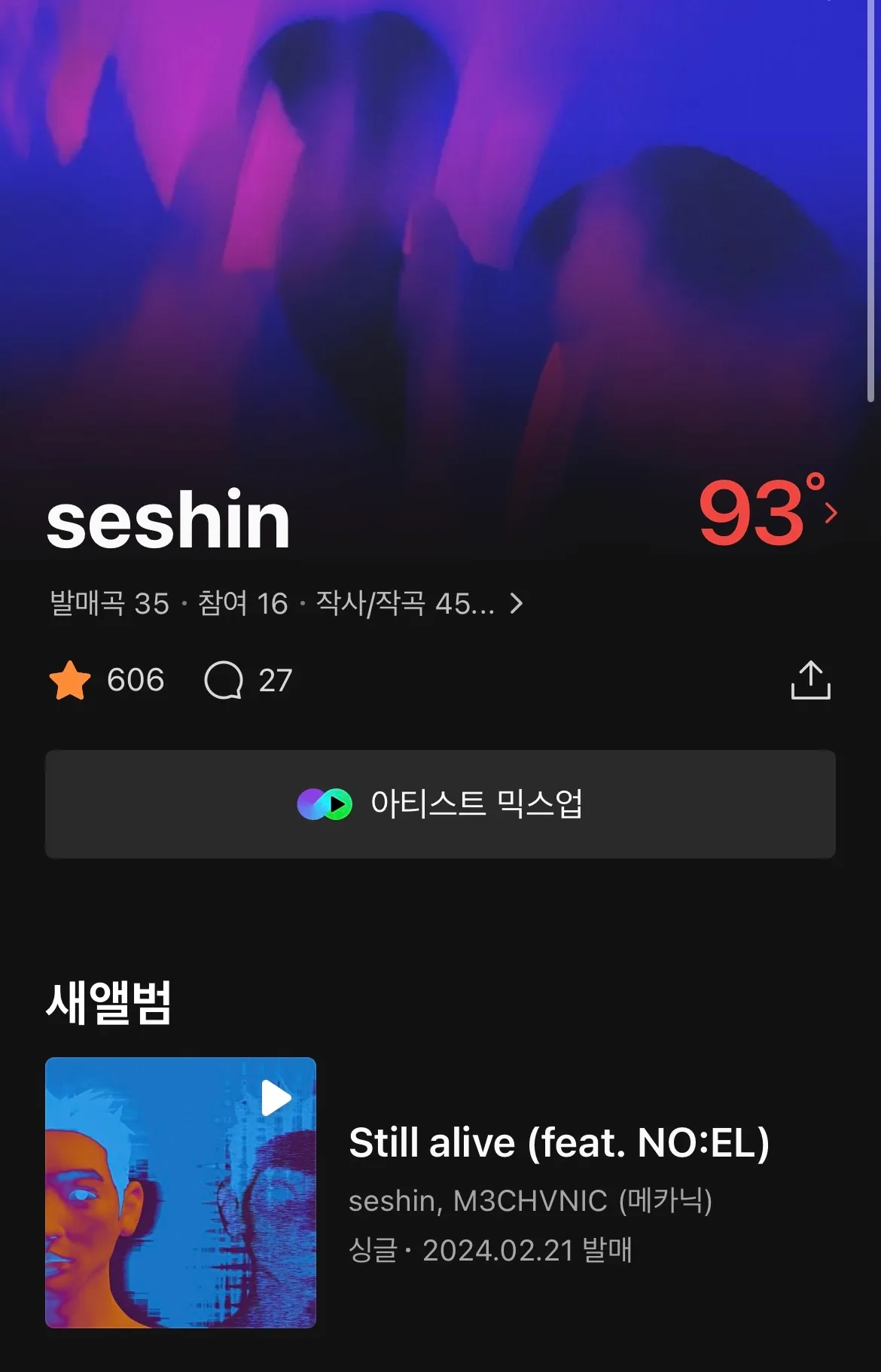
Task: Share the seshin artist page
Action: (x=812, y=681)
